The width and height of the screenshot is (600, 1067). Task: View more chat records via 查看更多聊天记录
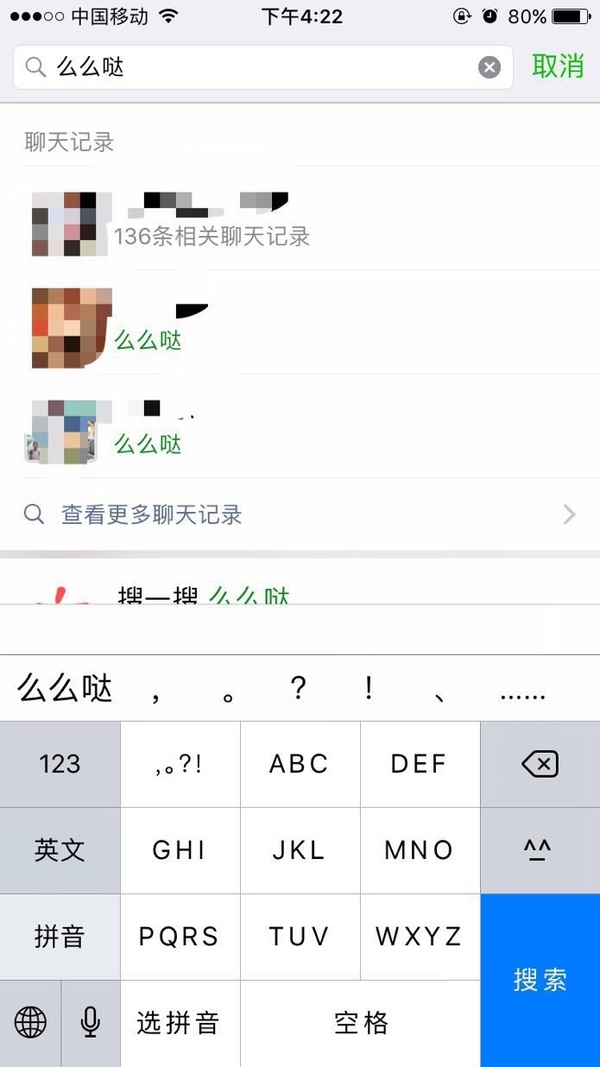(300, 515)
